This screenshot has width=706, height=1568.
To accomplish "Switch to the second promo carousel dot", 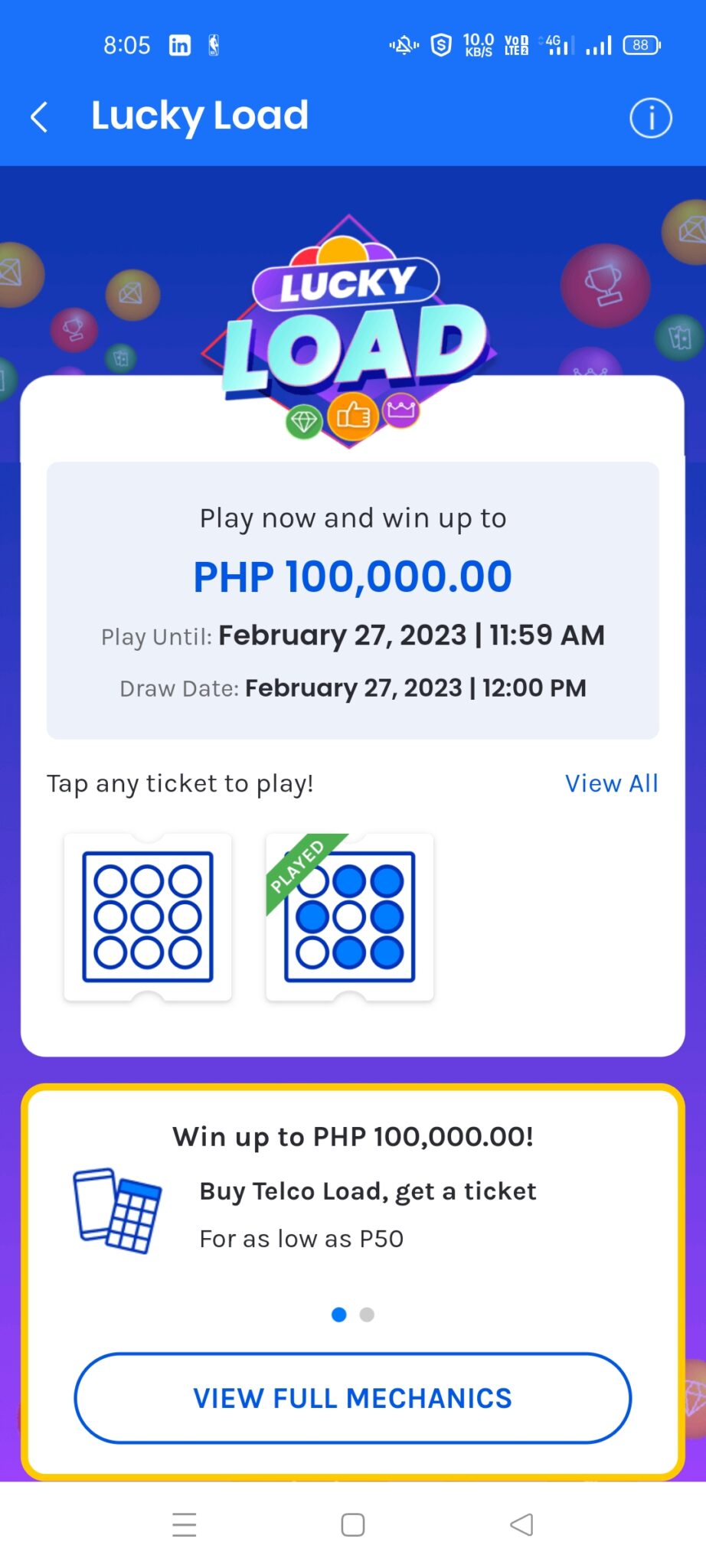I will pyautogui.click(x=367, y=1315).
